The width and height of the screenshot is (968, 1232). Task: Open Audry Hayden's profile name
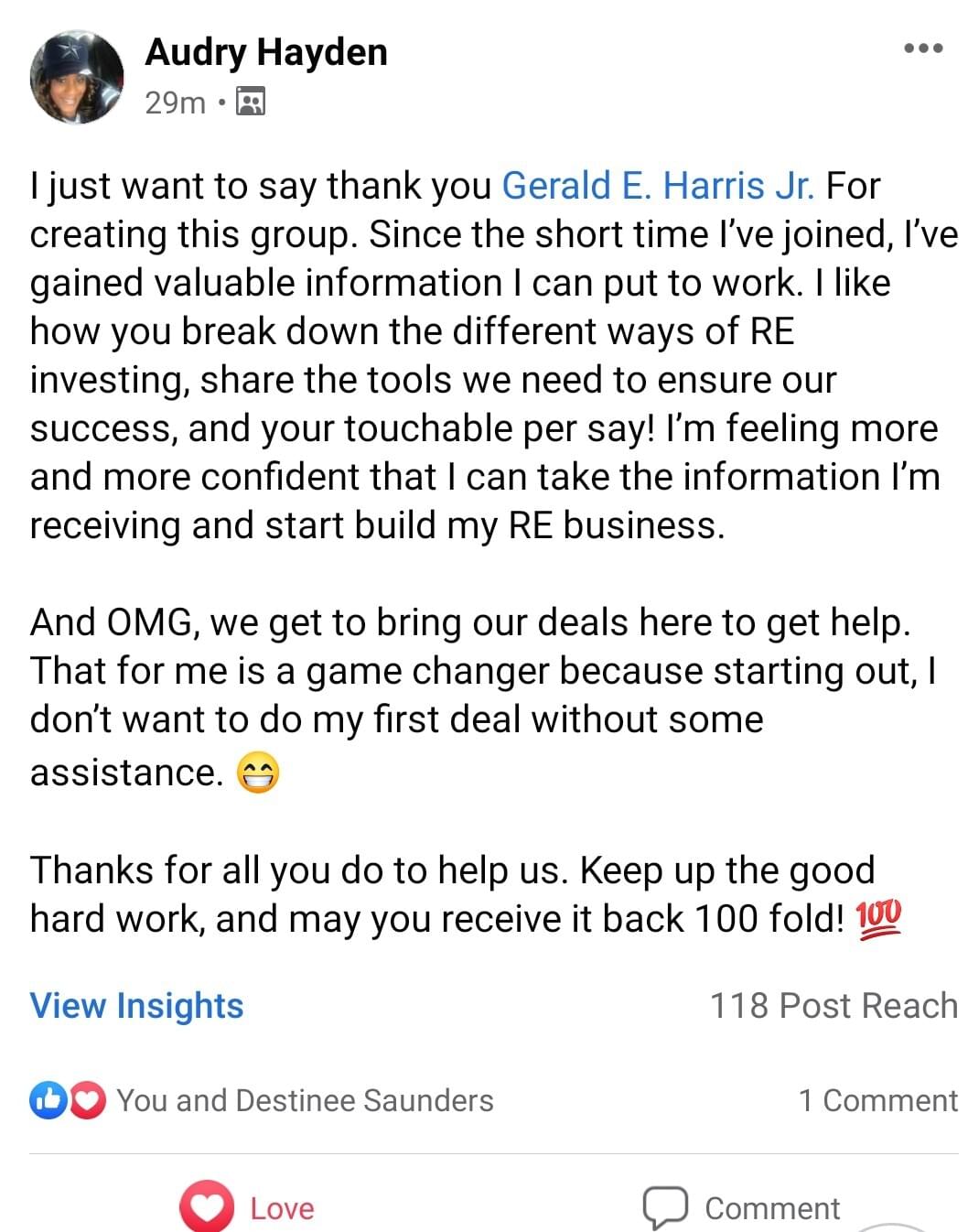pos(266,51)
